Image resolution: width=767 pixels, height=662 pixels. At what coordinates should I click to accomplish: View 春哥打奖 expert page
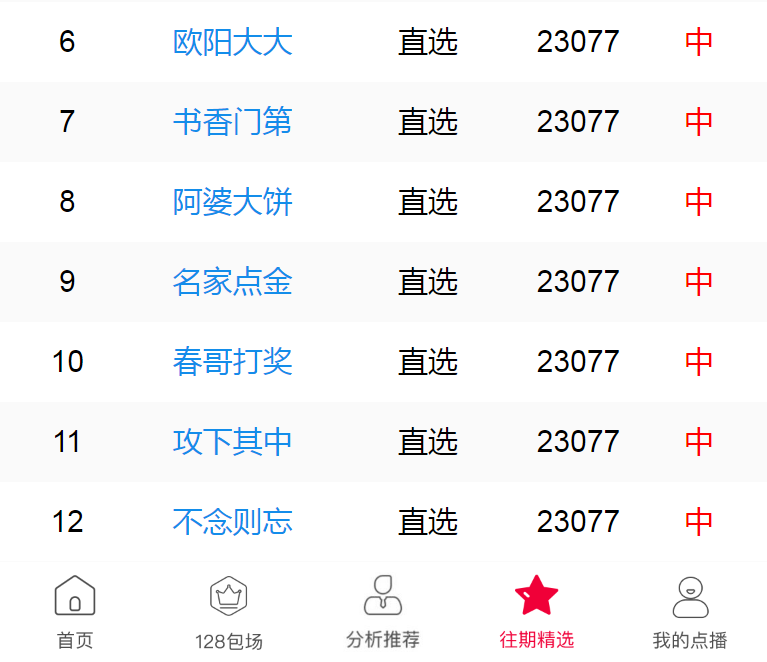tap(232, 362)
